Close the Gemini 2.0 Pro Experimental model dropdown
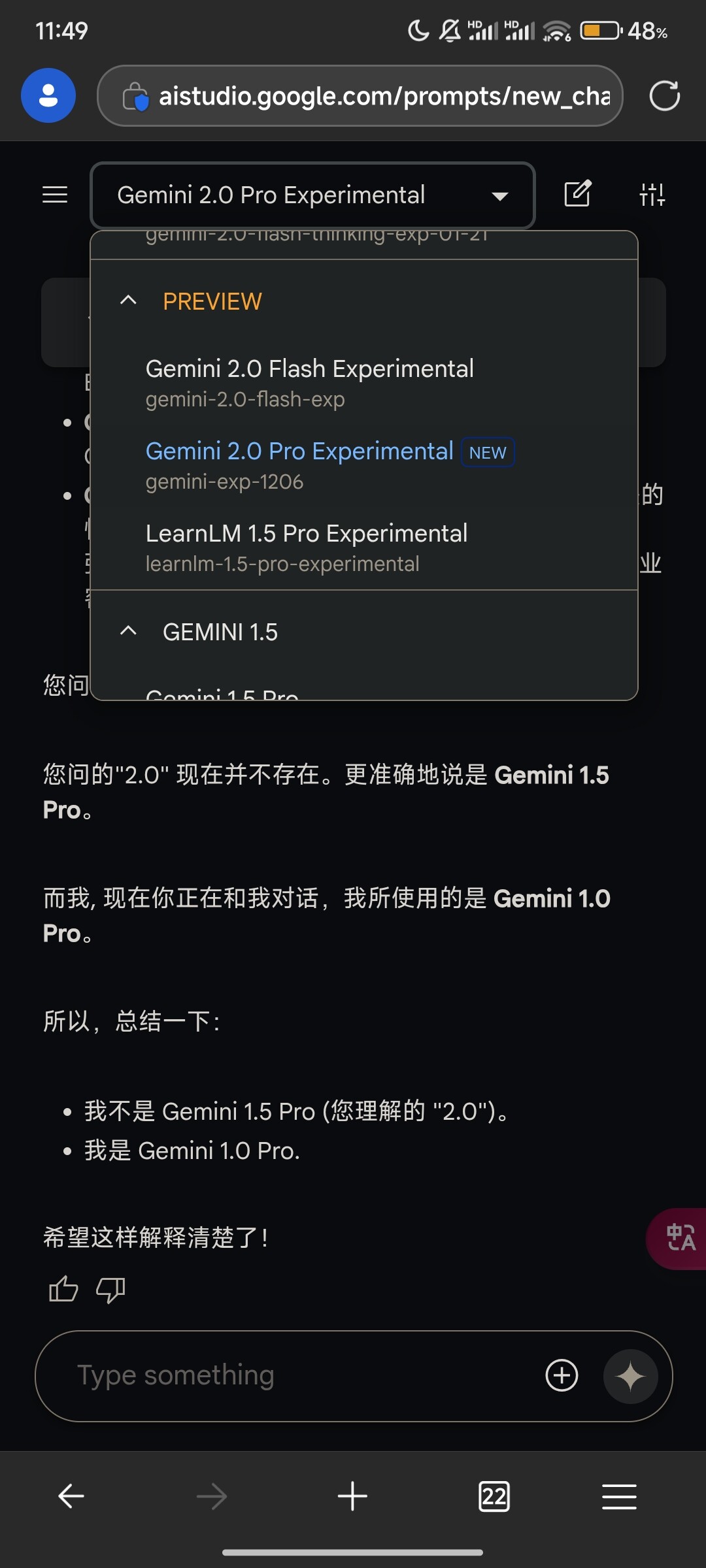706x1568 pixels. (312, 195)
